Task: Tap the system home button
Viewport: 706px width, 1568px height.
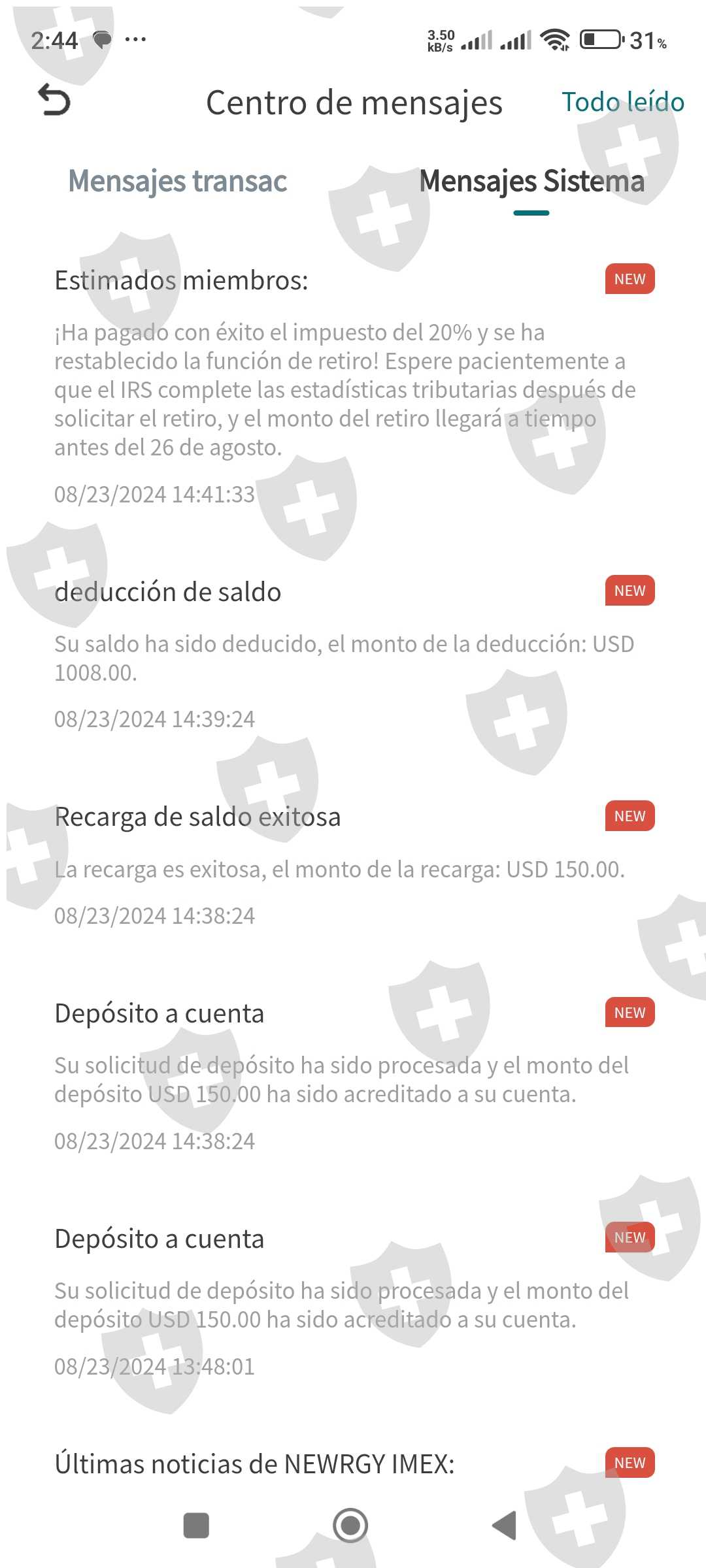Action: (x=350, y=1526)
